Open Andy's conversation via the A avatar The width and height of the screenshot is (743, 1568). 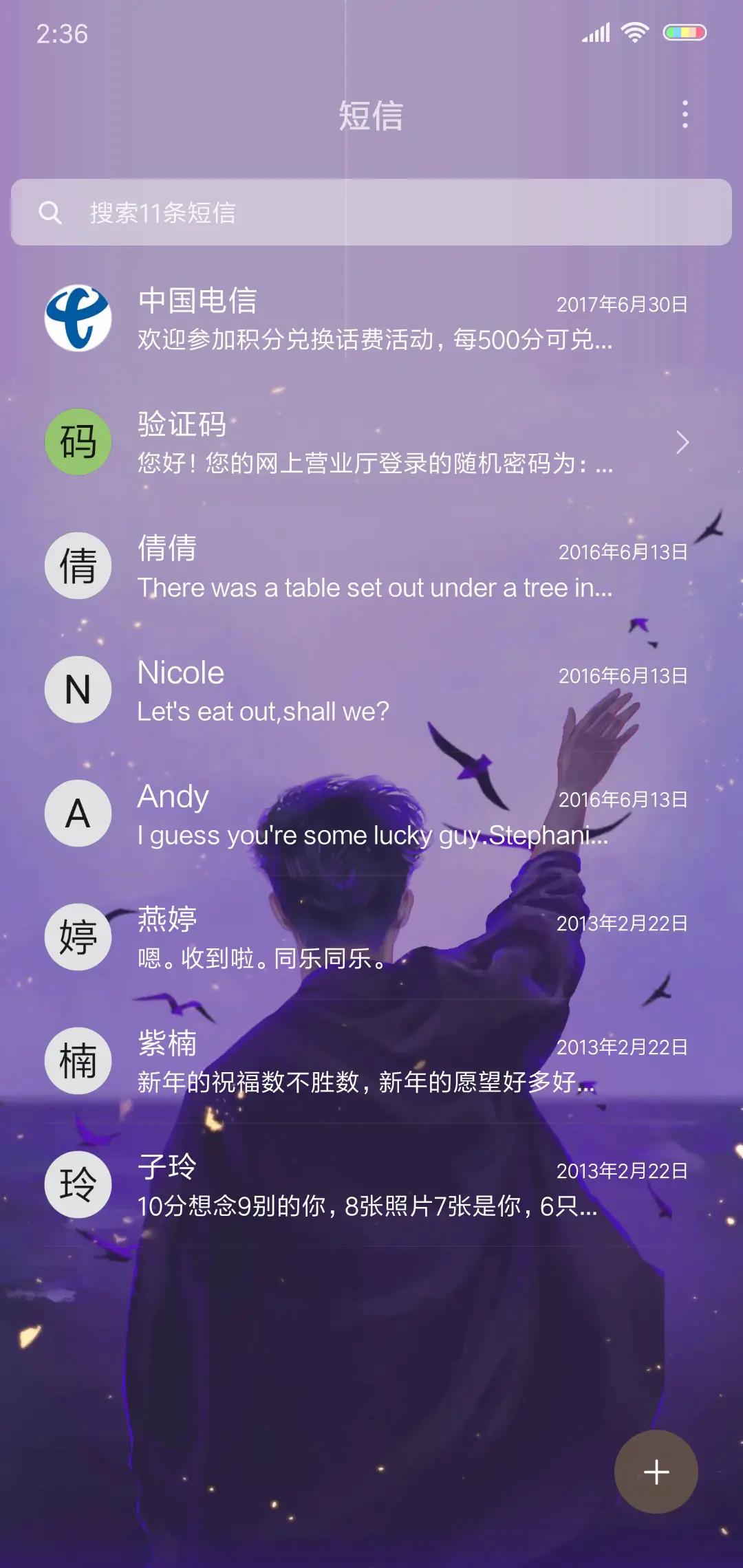78,813
